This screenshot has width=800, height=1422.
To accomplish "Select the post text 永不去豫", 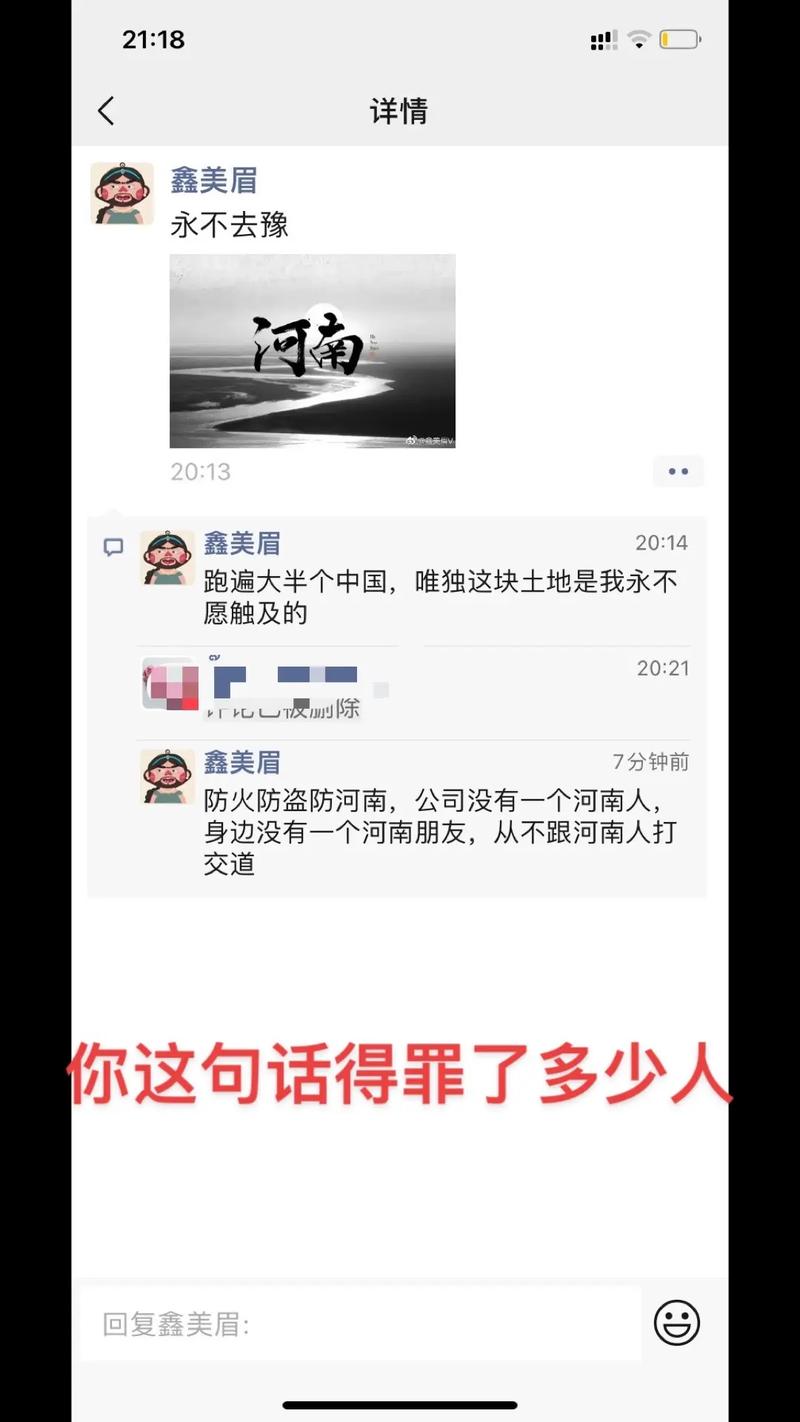I will [229, 226].
